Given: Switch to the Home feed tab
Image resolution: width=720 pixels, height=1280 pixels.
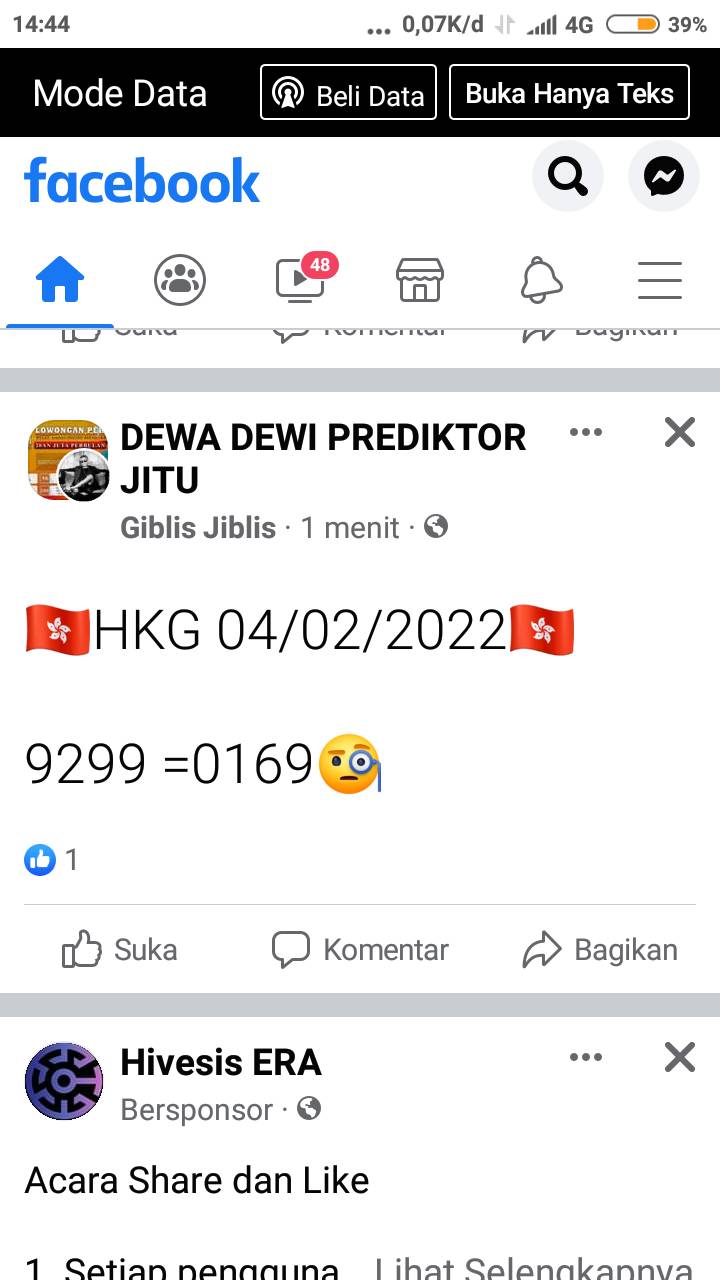Looking at the screenshot, I should [x=60, y=280].
